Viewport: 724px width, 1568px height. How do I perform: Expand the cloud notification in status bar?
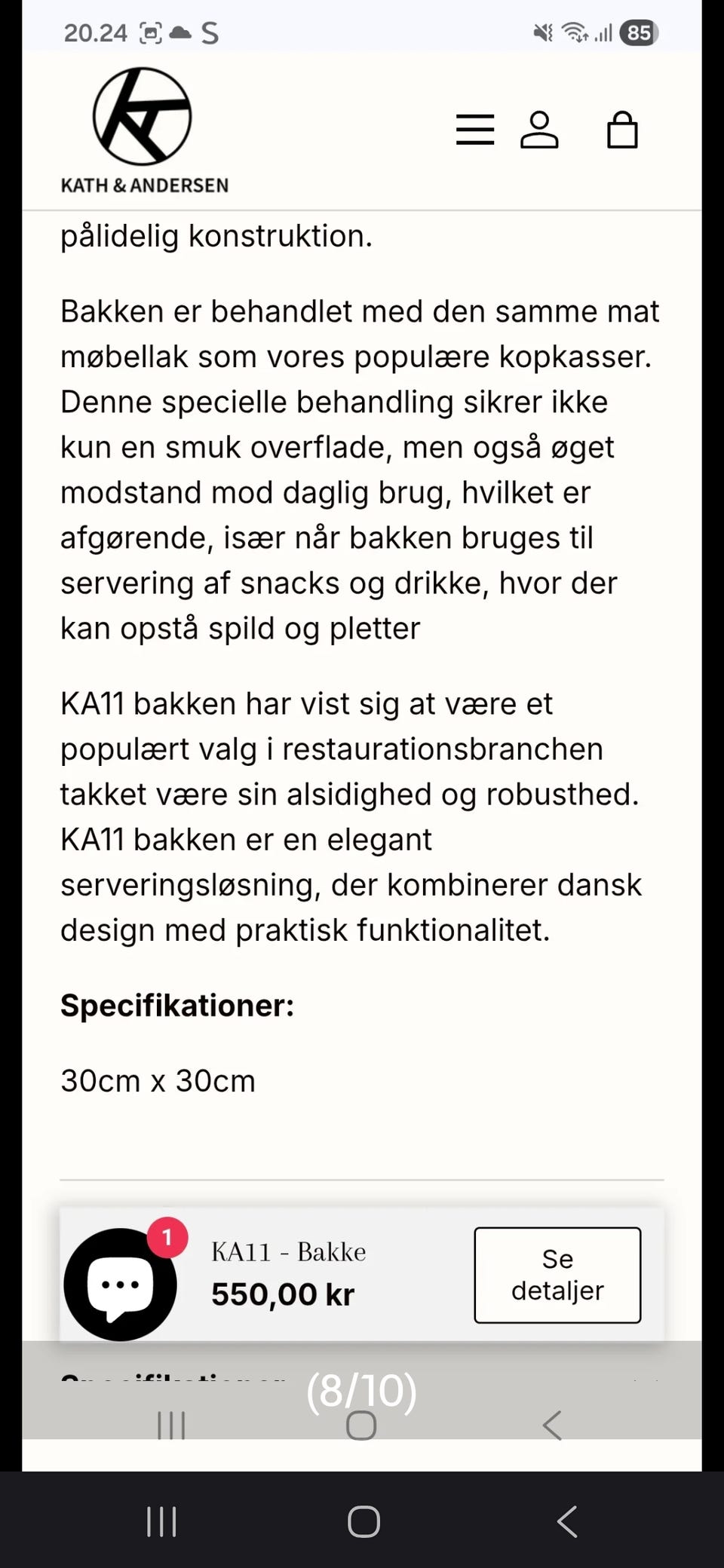181,32
